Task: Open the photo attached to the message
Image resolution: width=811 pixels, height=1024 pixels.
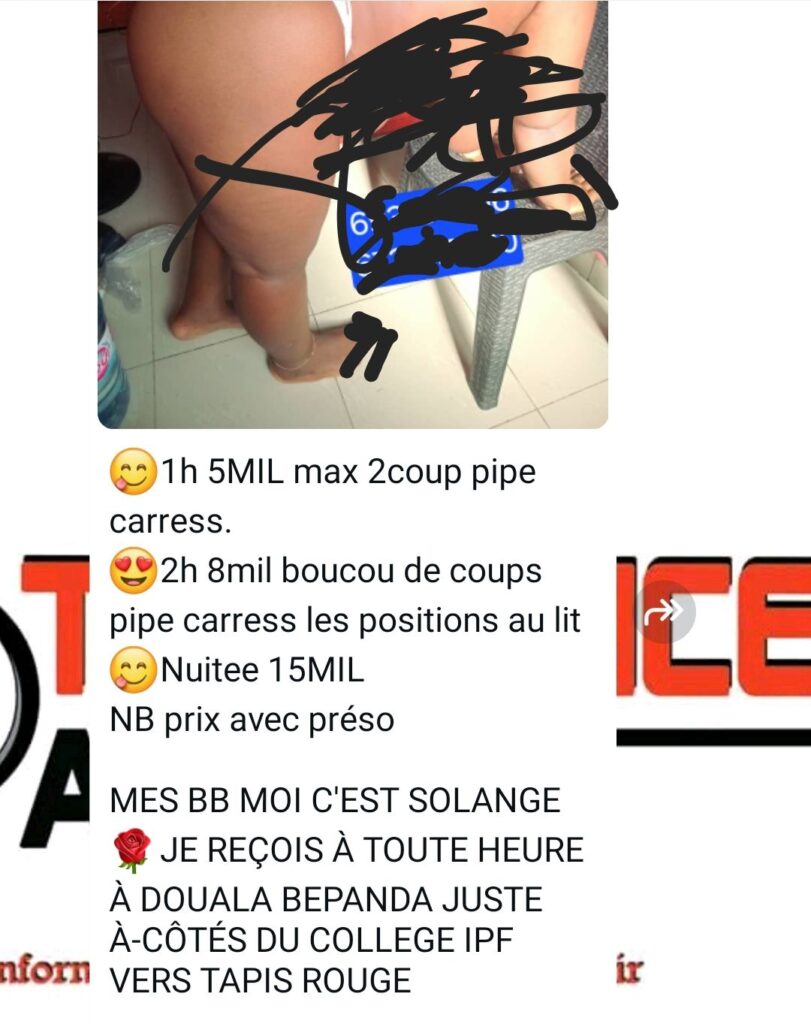Action: click(x=352, y=214)
